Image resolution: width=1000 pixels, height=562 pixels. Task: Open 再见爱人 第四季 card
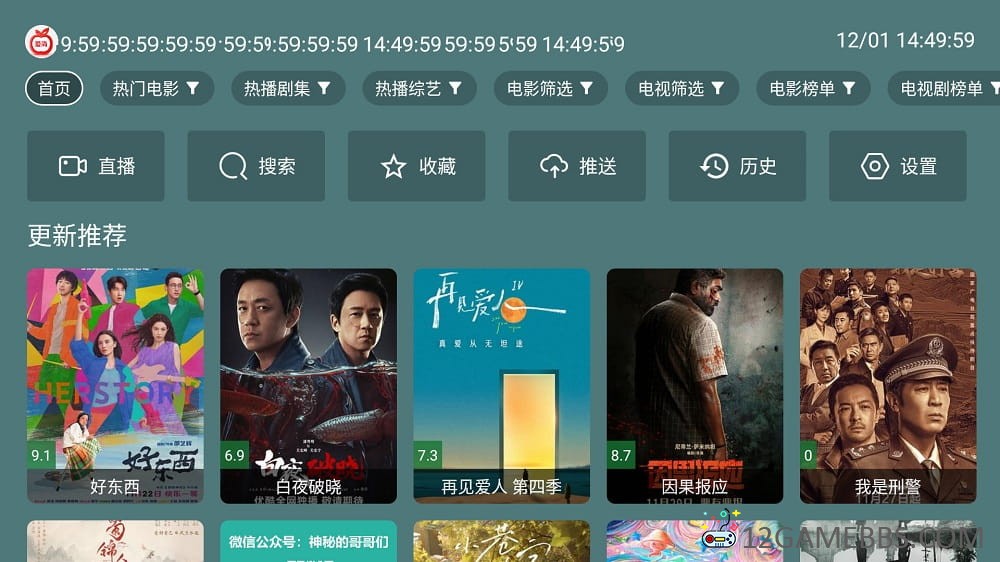(x=501, y=385)
